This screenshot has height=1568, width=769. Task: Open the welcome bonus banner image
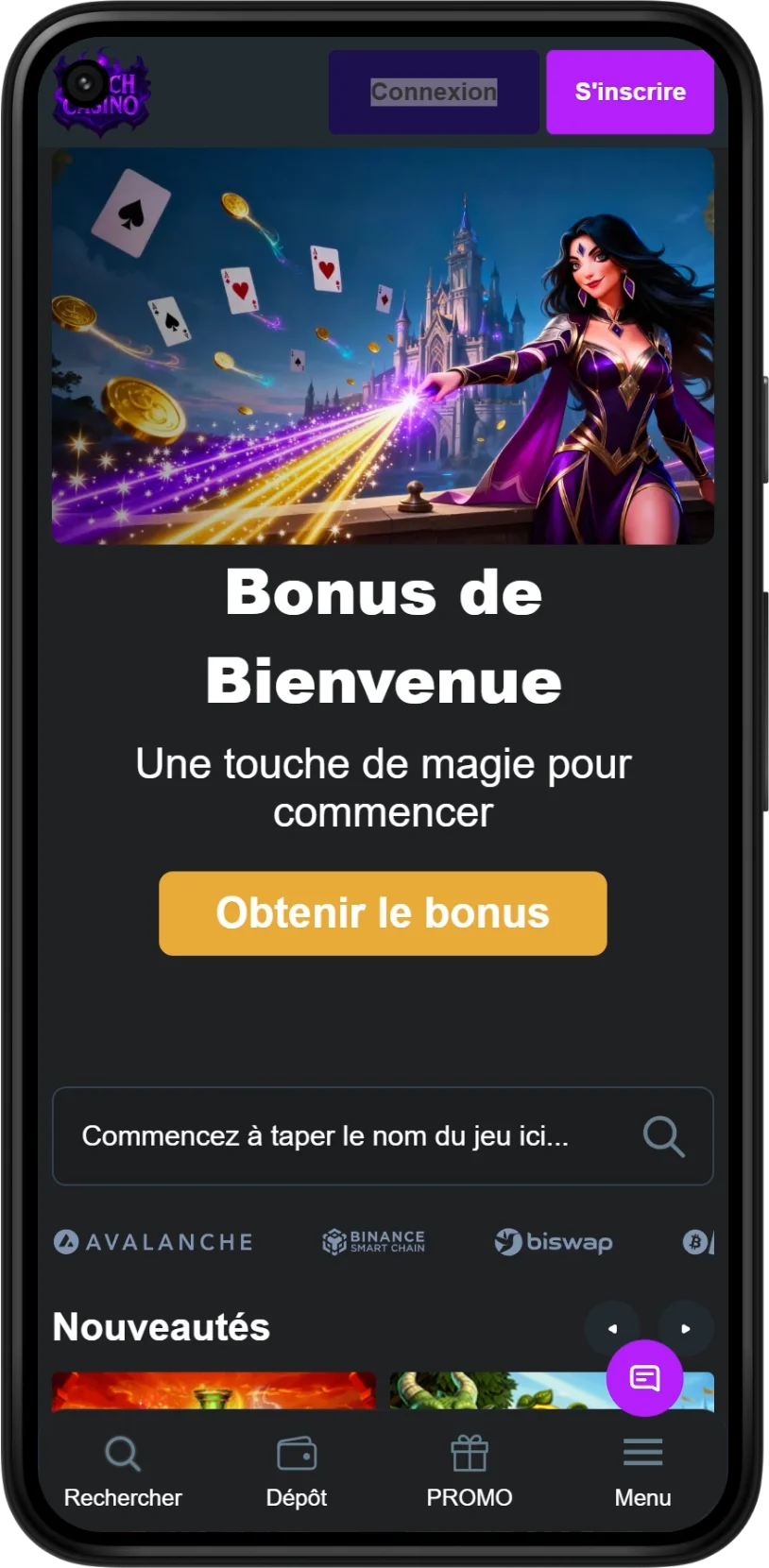[x=383, y=345]
